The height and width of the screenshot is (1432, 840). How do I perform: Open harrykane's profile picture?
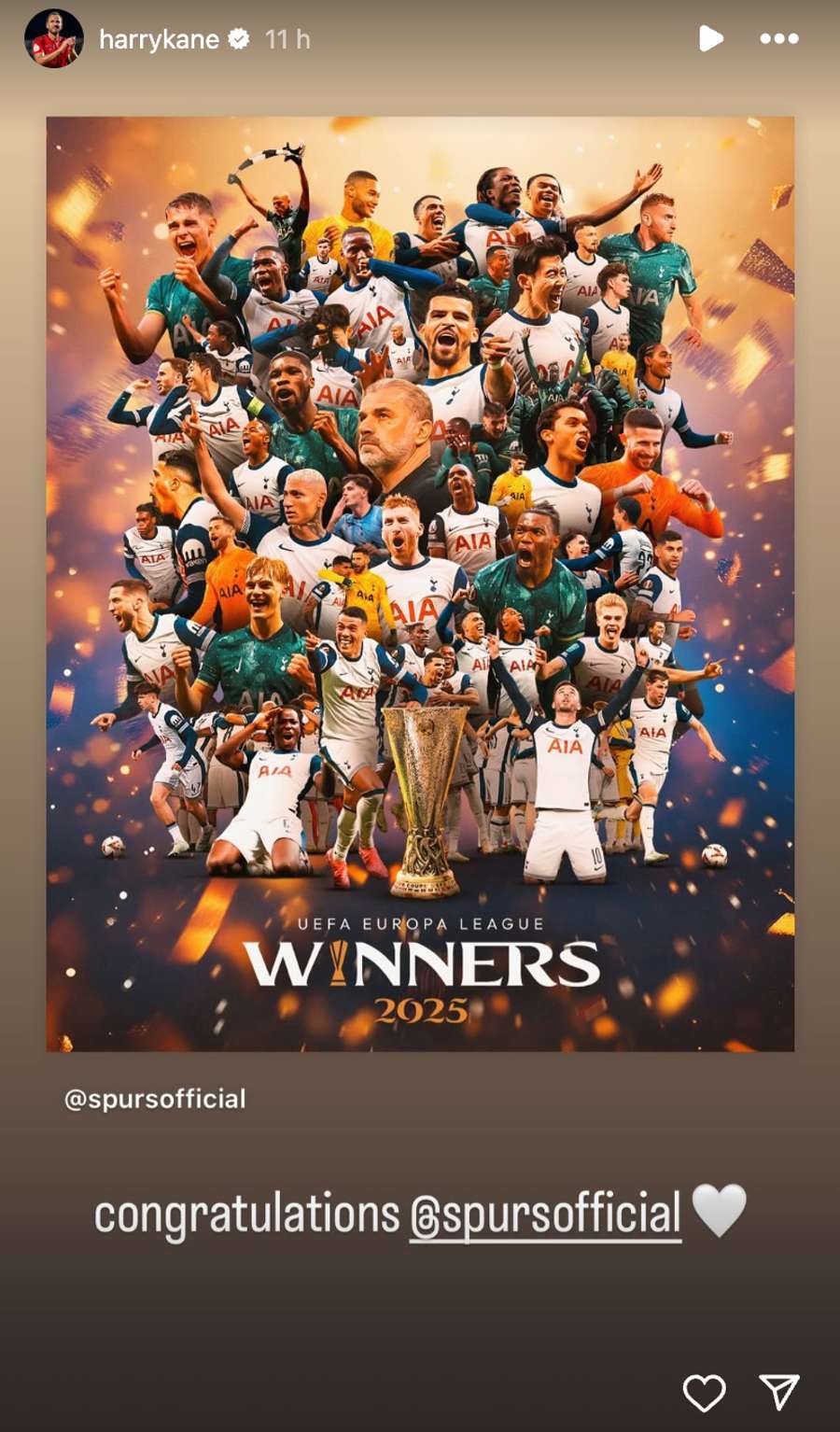click(x=53, y=39)
